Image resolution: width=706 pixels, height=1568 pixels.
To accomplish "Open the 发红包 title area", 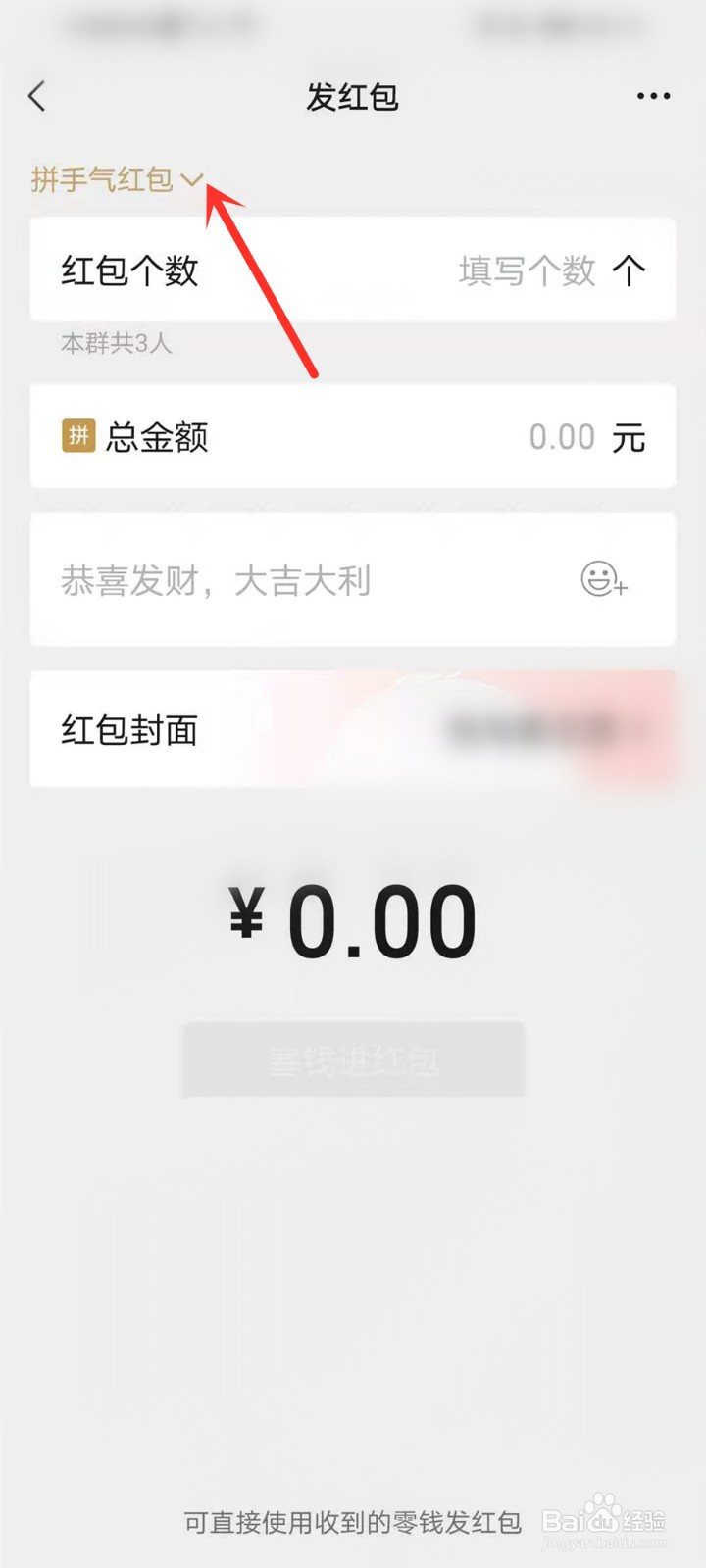I will 353,96.
